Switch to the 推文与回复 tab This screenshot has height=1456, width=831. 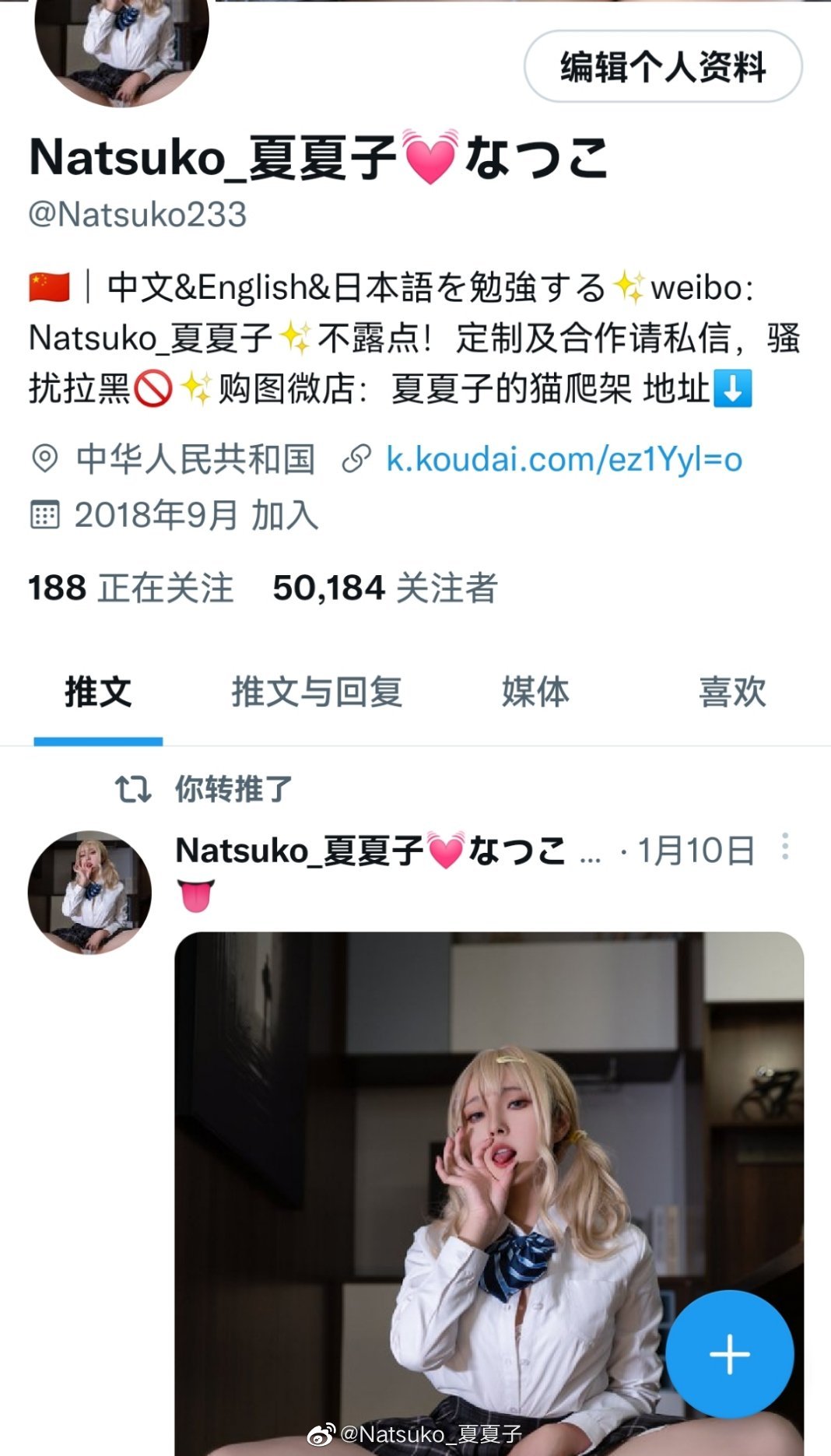point(317,691)
